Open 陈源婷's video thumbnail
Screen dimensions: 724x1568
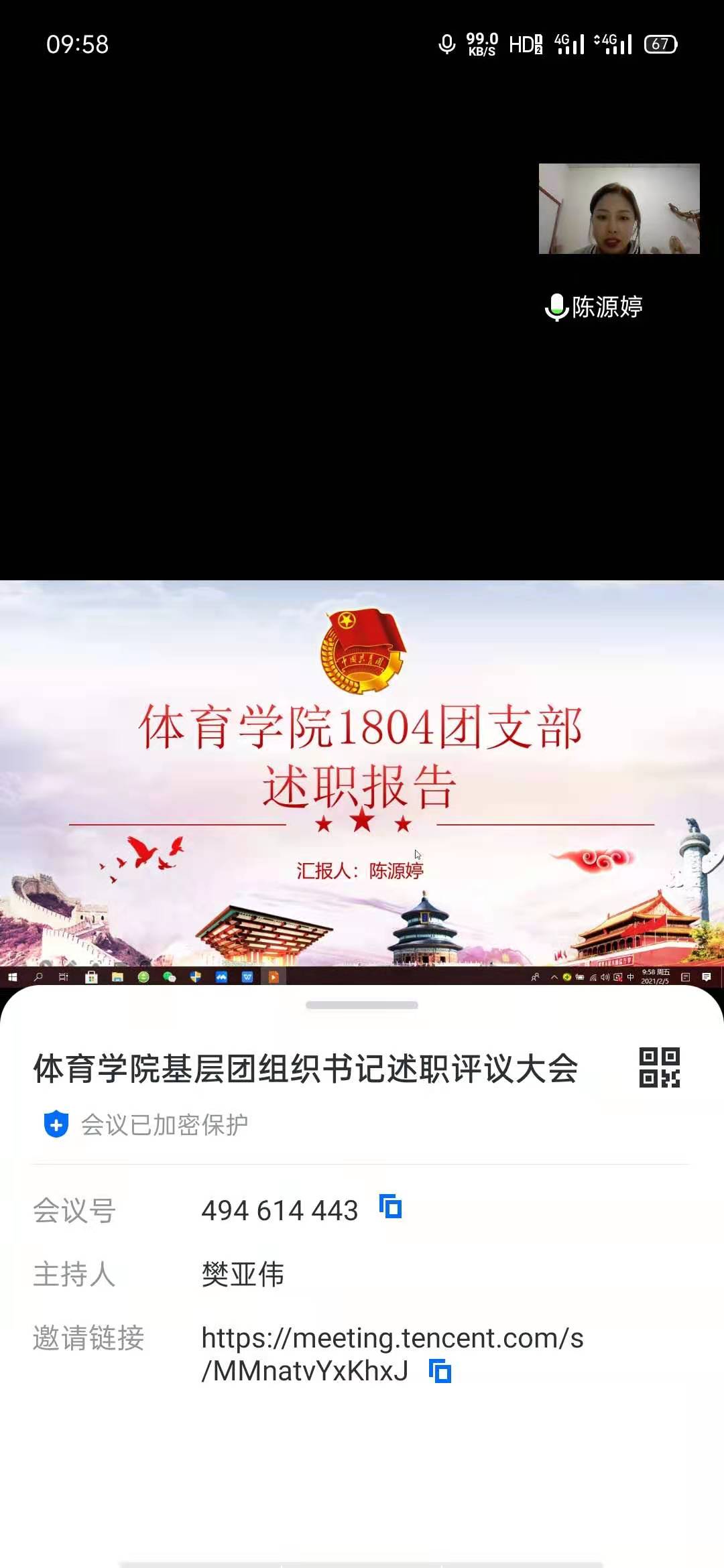[x=619, y=209]
